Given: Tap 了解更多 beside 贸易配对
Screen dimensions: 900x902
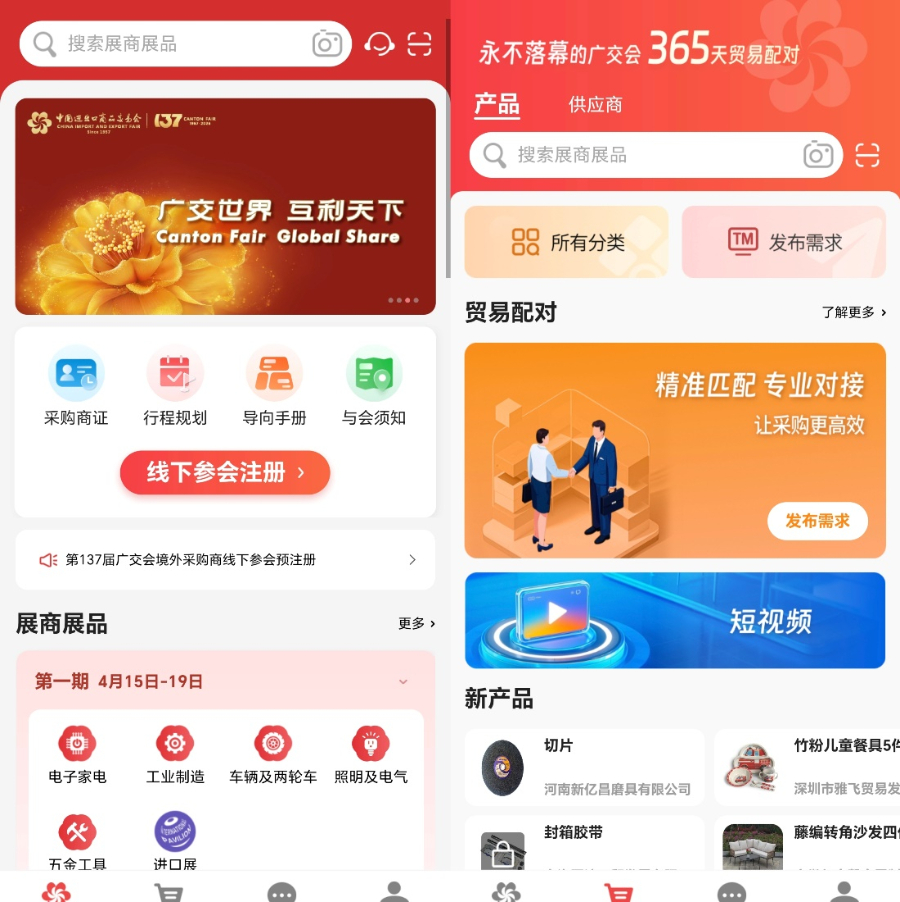Looking at the screenshot, I should pyautogui.click(x=854, y=312).
